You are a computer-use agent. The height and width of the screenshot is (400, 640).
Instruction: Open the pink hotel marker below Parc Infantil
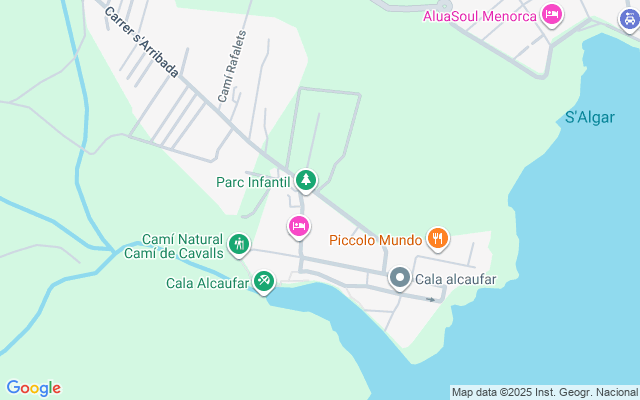(x=298, y=227)
